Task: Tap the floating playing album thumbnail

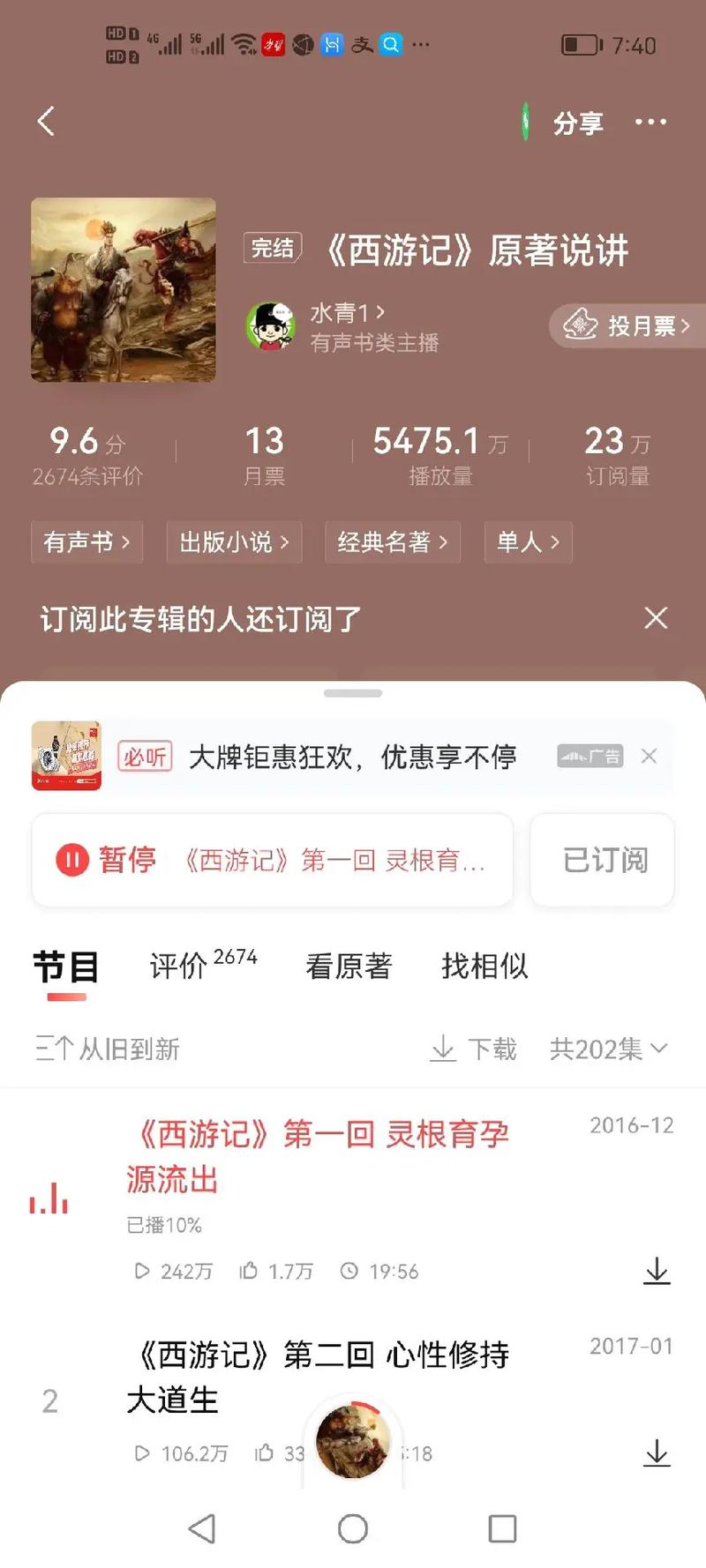Action: (x=353, y=1439)
